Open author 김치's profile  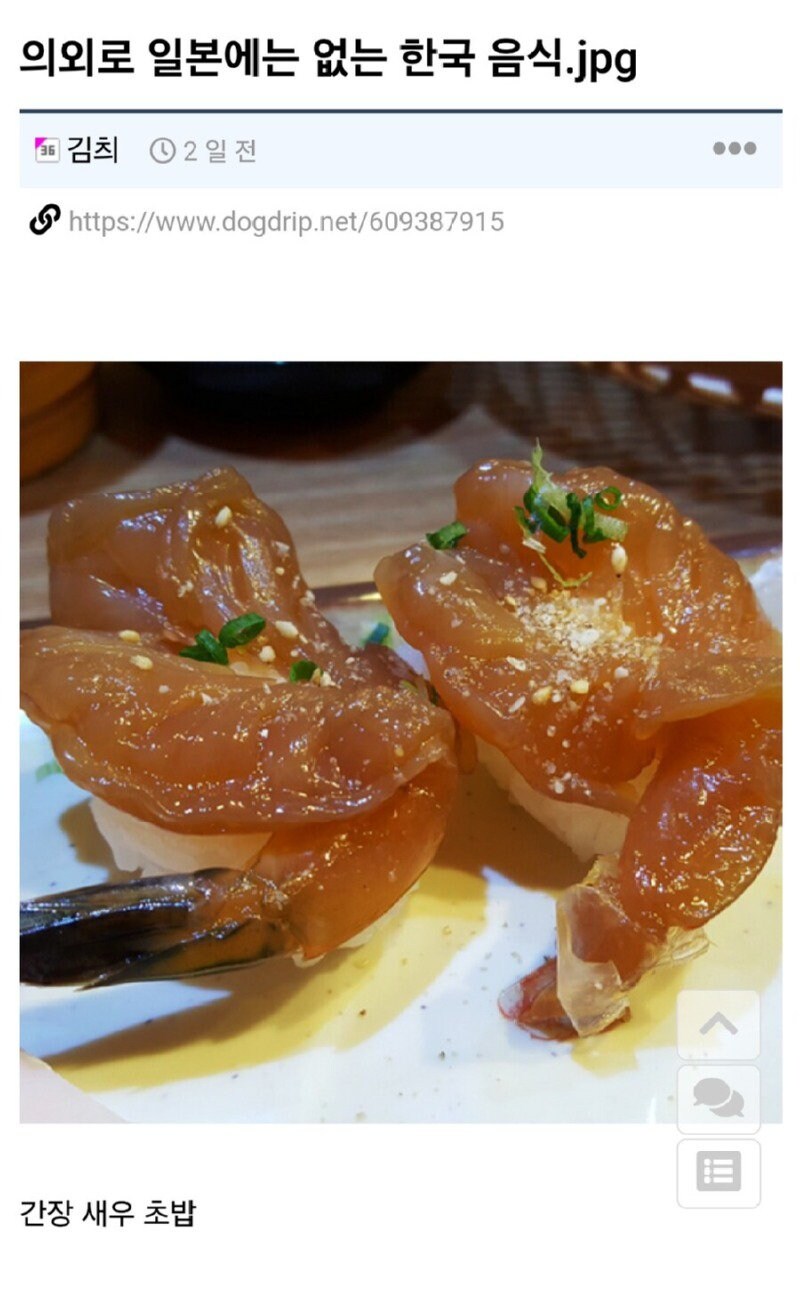[92, 150]
